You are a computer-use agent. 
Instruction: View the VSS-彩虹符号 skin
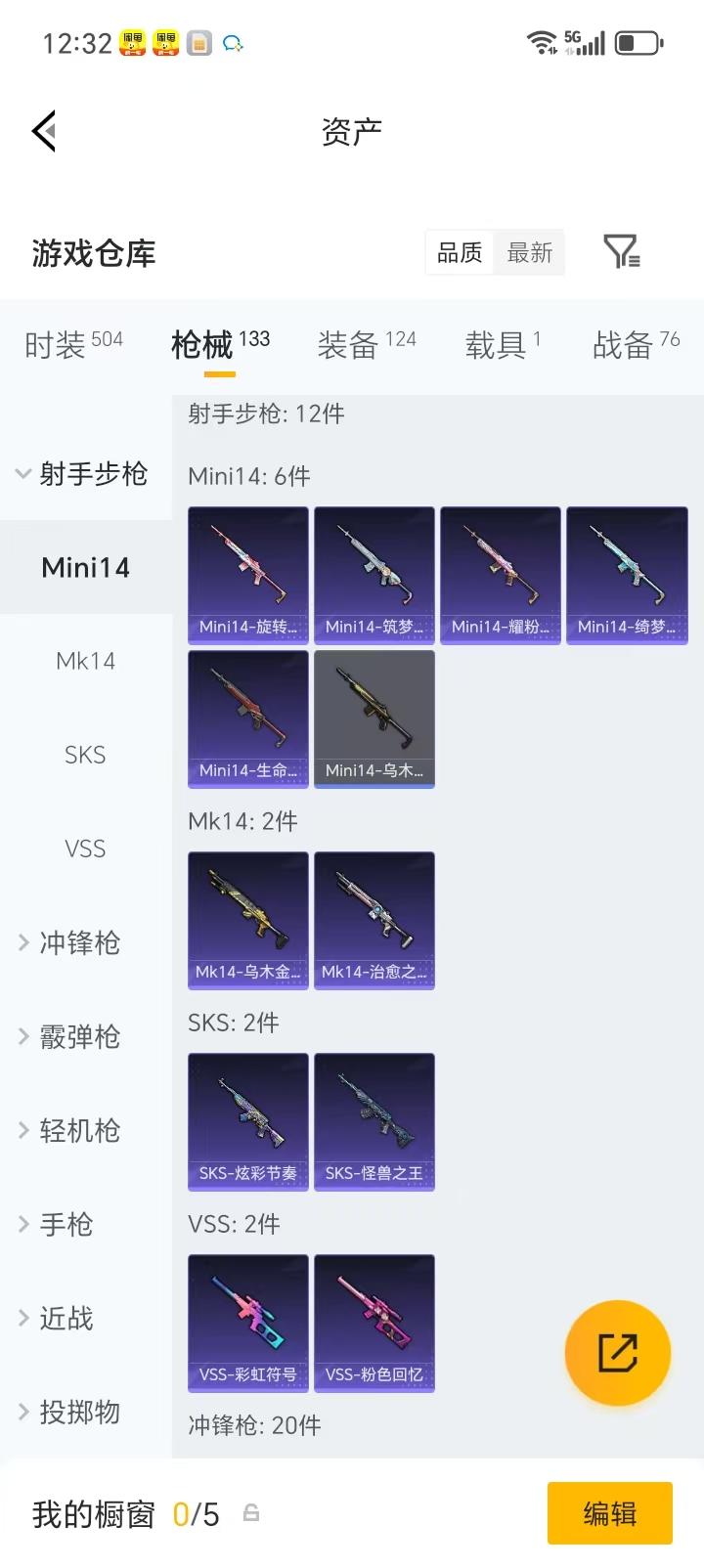pos(248,1323)
